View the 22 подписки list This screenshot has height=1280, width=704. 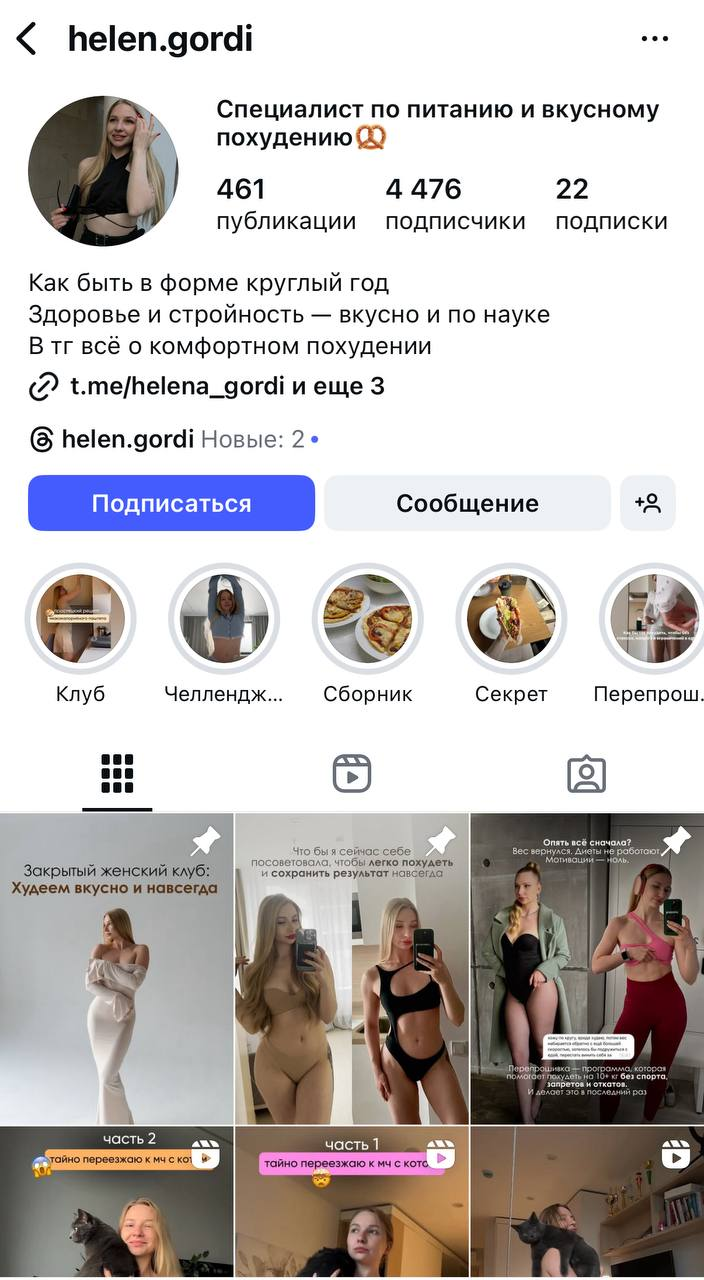click(x=611, y=204)
